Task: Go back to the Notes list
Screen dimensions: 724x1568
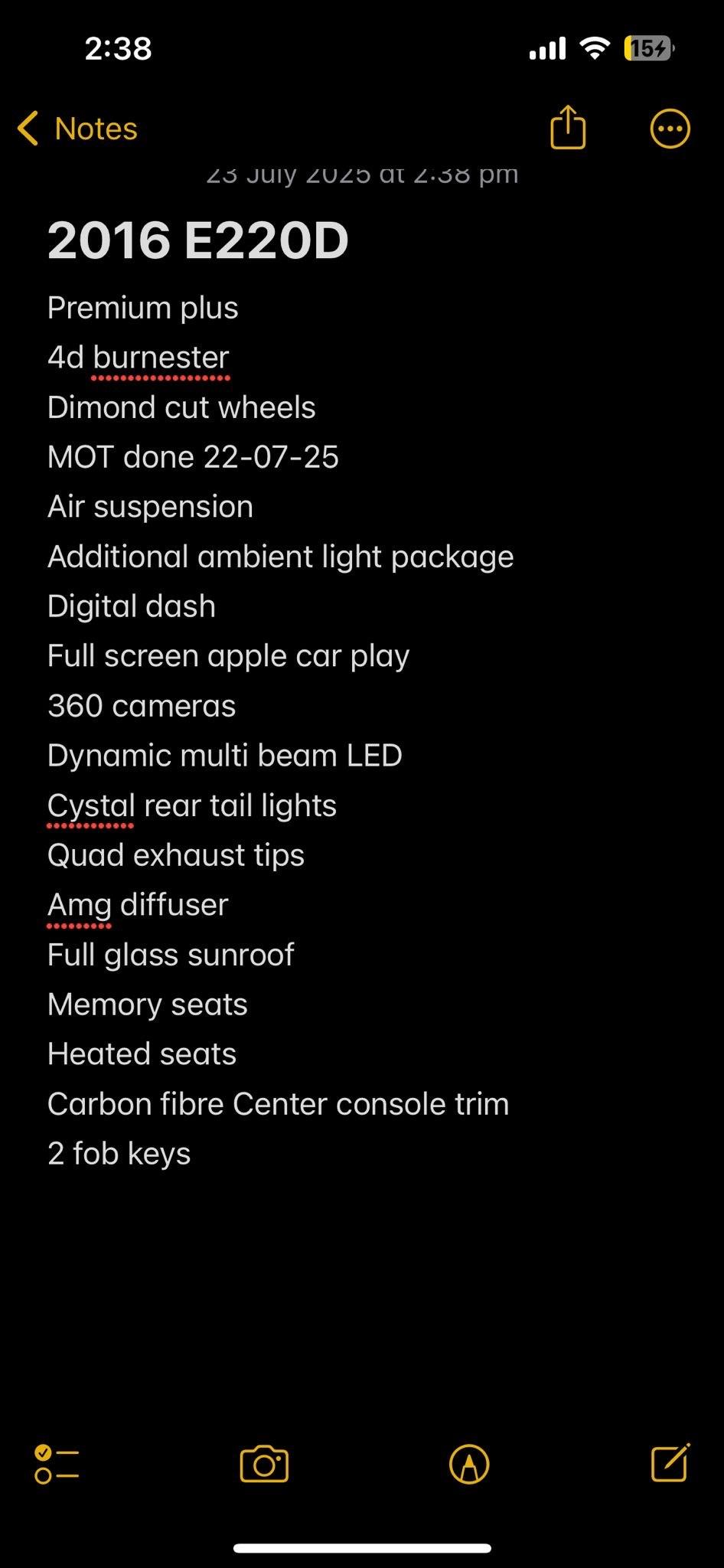Action: pos(77,129)
